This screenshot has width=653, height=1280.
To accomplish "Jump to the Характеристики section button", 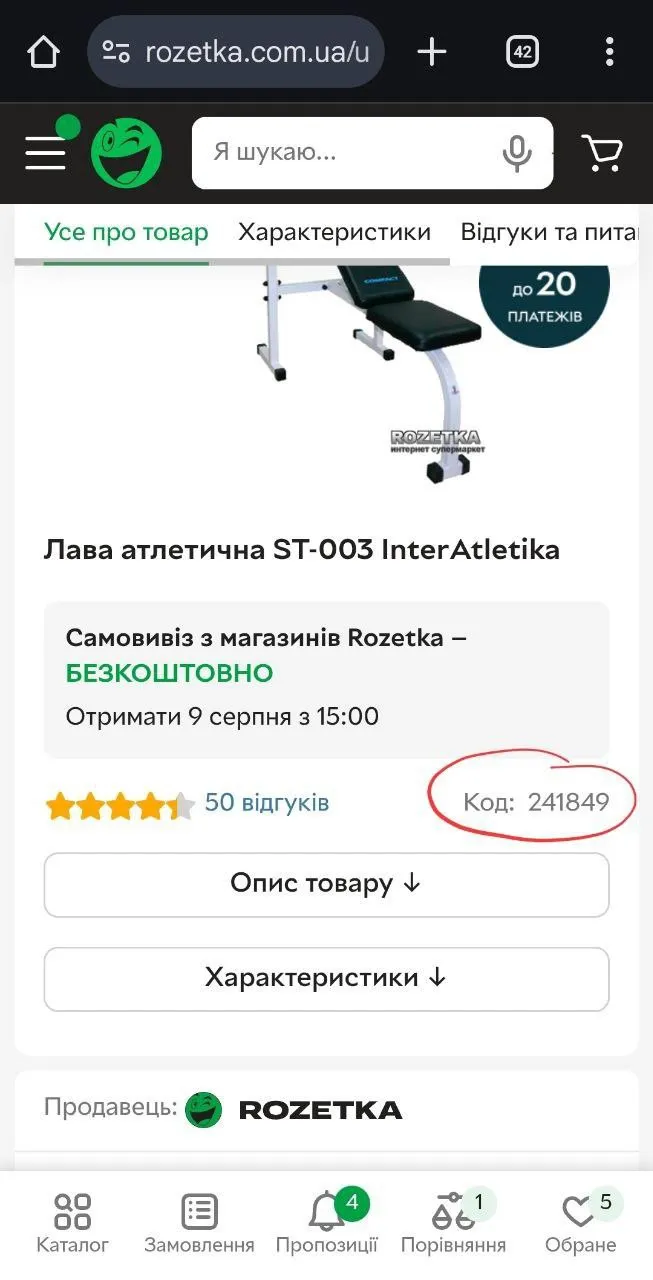I will click(x=326, y=977).
